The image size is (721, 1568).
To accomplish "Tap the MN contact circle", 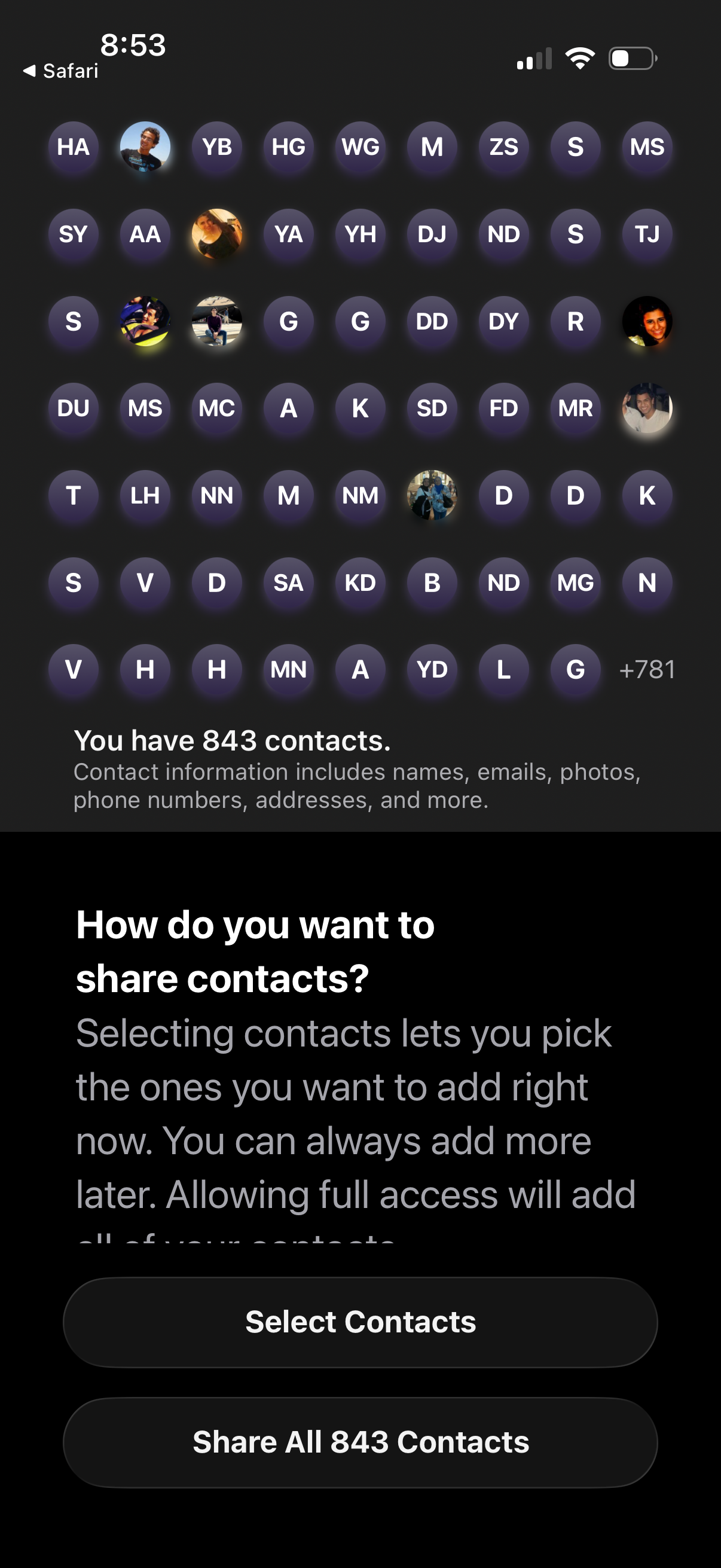I will [x=289, y=670].
